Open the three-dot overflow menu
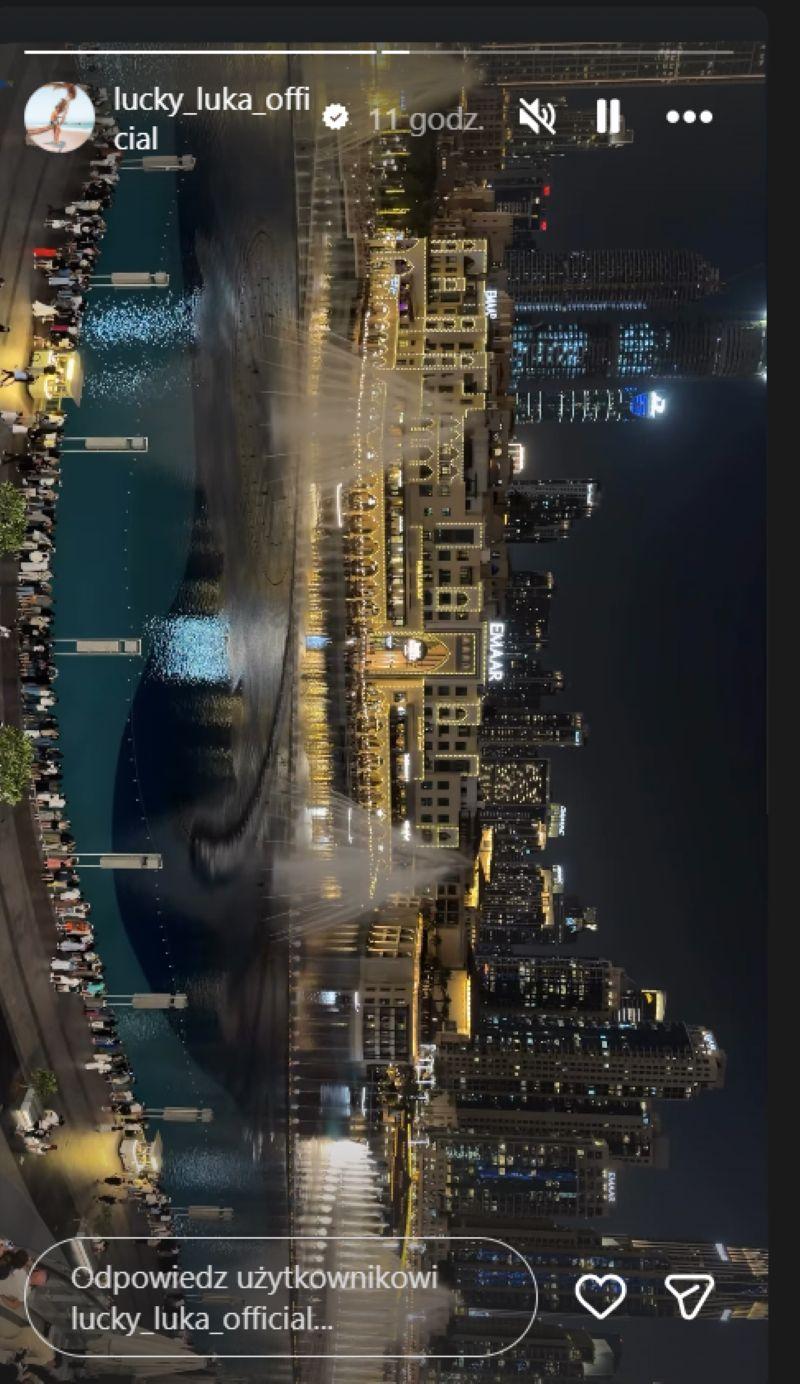Image resolution: width=800 pixels, height=1384 pixels. pos(689,117)
